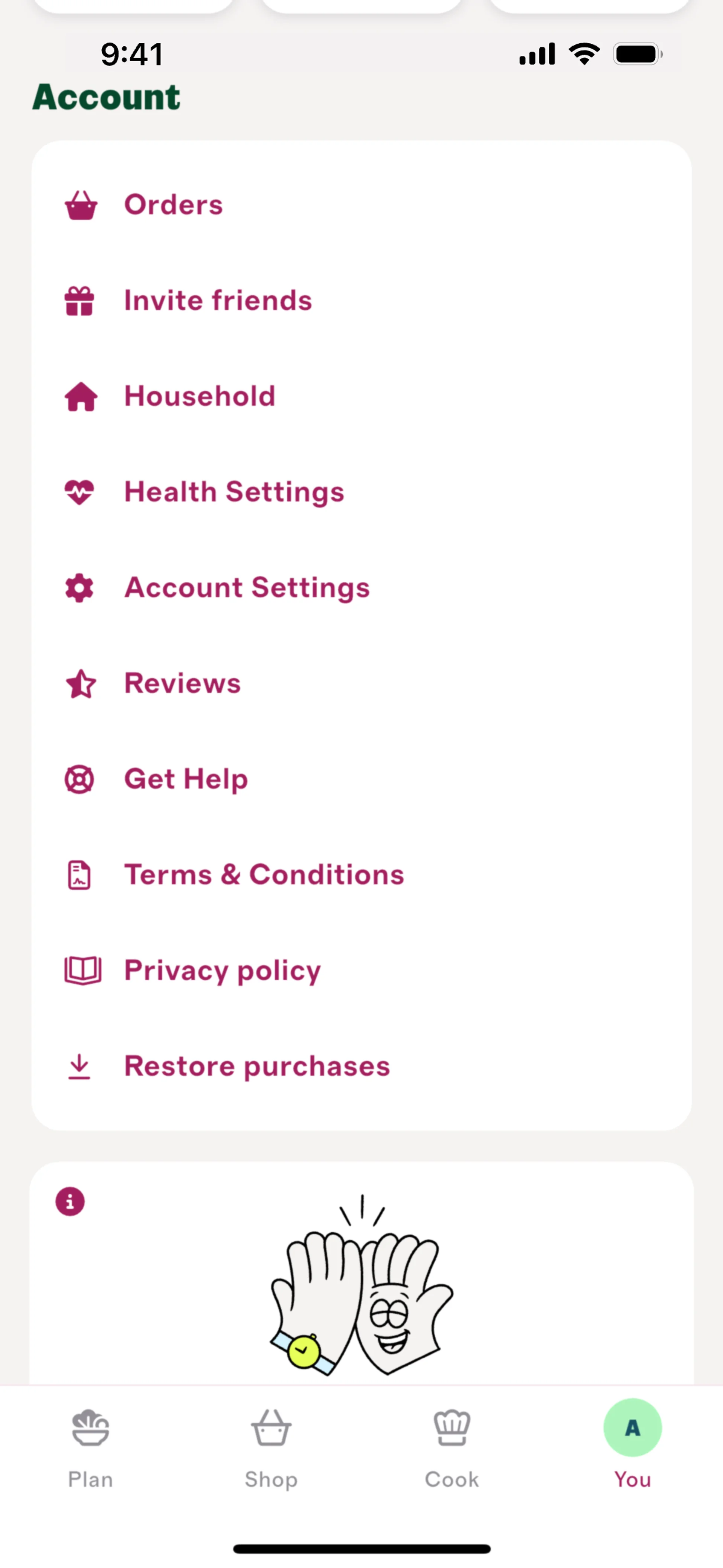Open the Orders page
The width and height of the screenshot is (723, 1568).
point(174,205)
